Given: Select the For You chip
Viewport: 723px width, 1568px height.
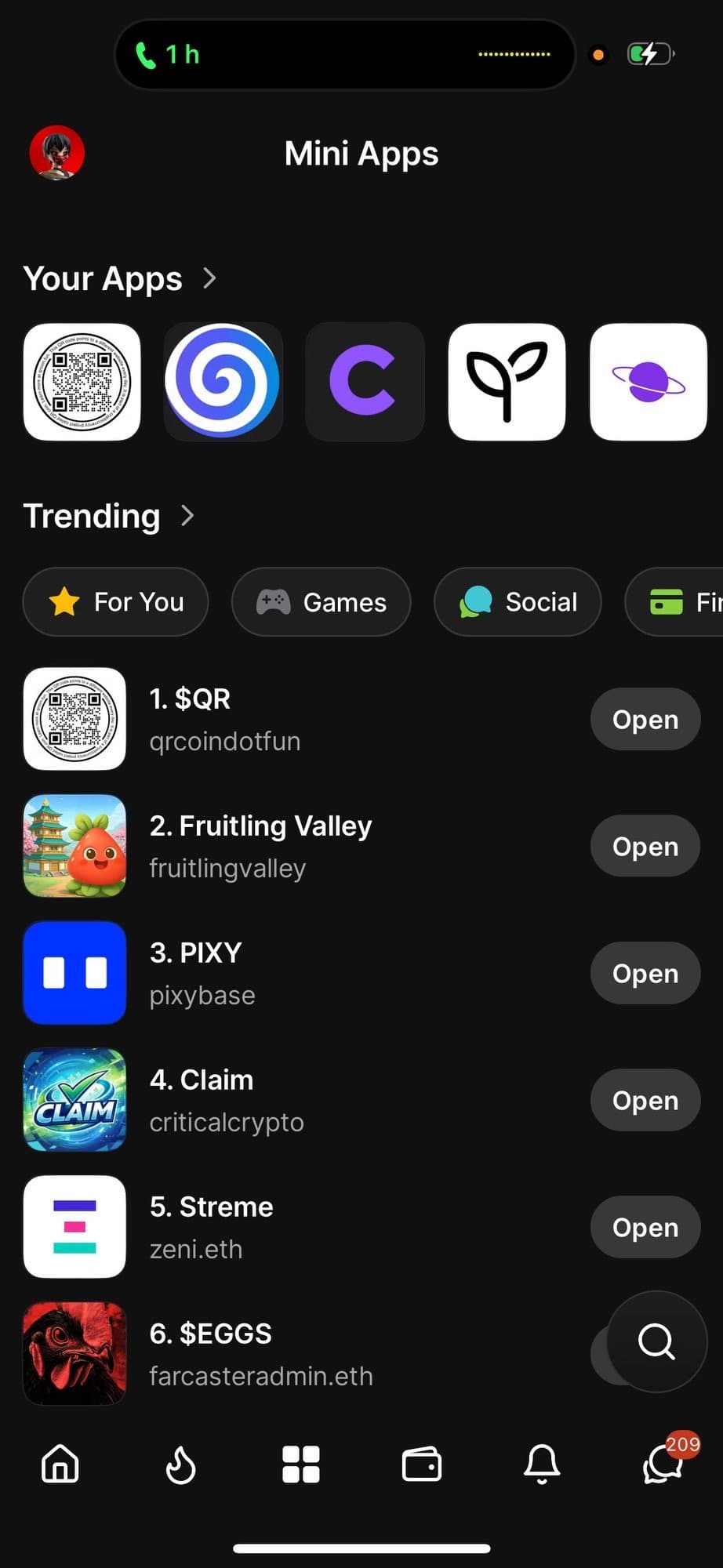Looking at the screenshot, I should tap(116, 602).
